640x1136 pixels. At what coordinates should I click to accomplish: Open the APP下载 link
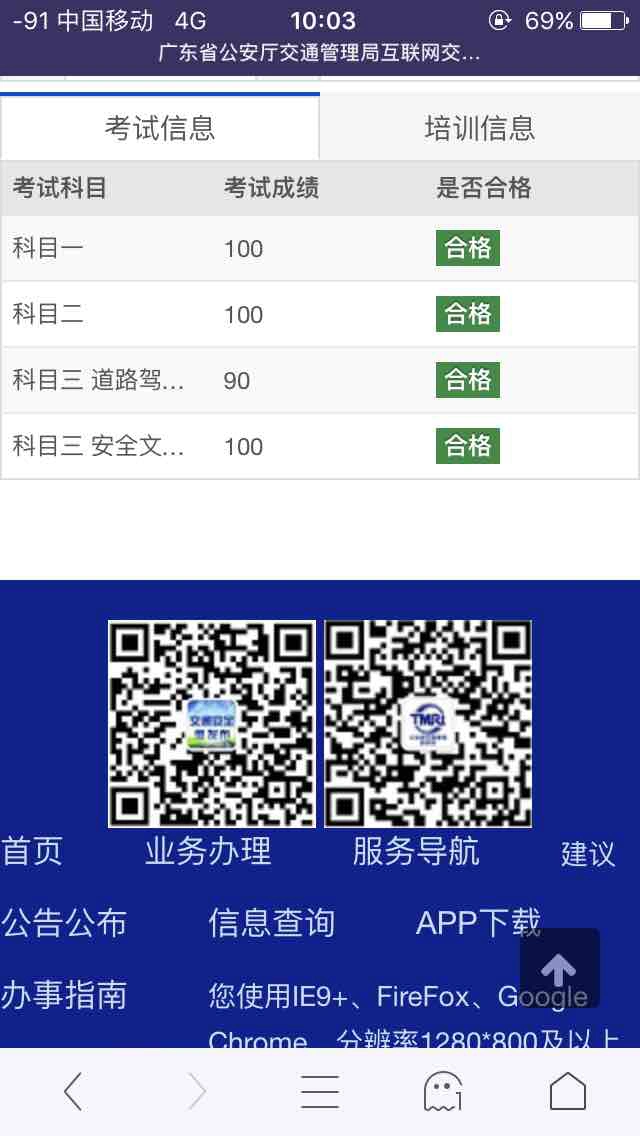click(x=478, y=922)
